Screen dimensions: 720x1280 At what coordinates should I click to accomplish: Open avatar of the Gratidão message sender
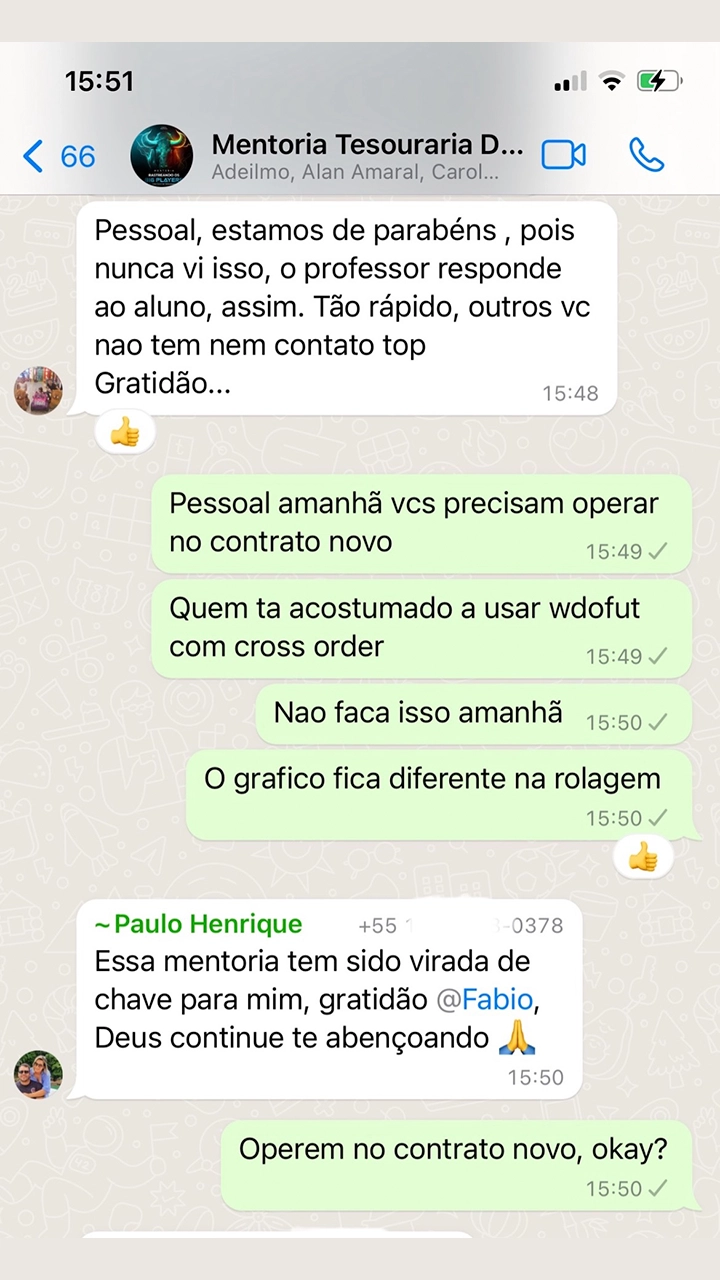[38, 390]
